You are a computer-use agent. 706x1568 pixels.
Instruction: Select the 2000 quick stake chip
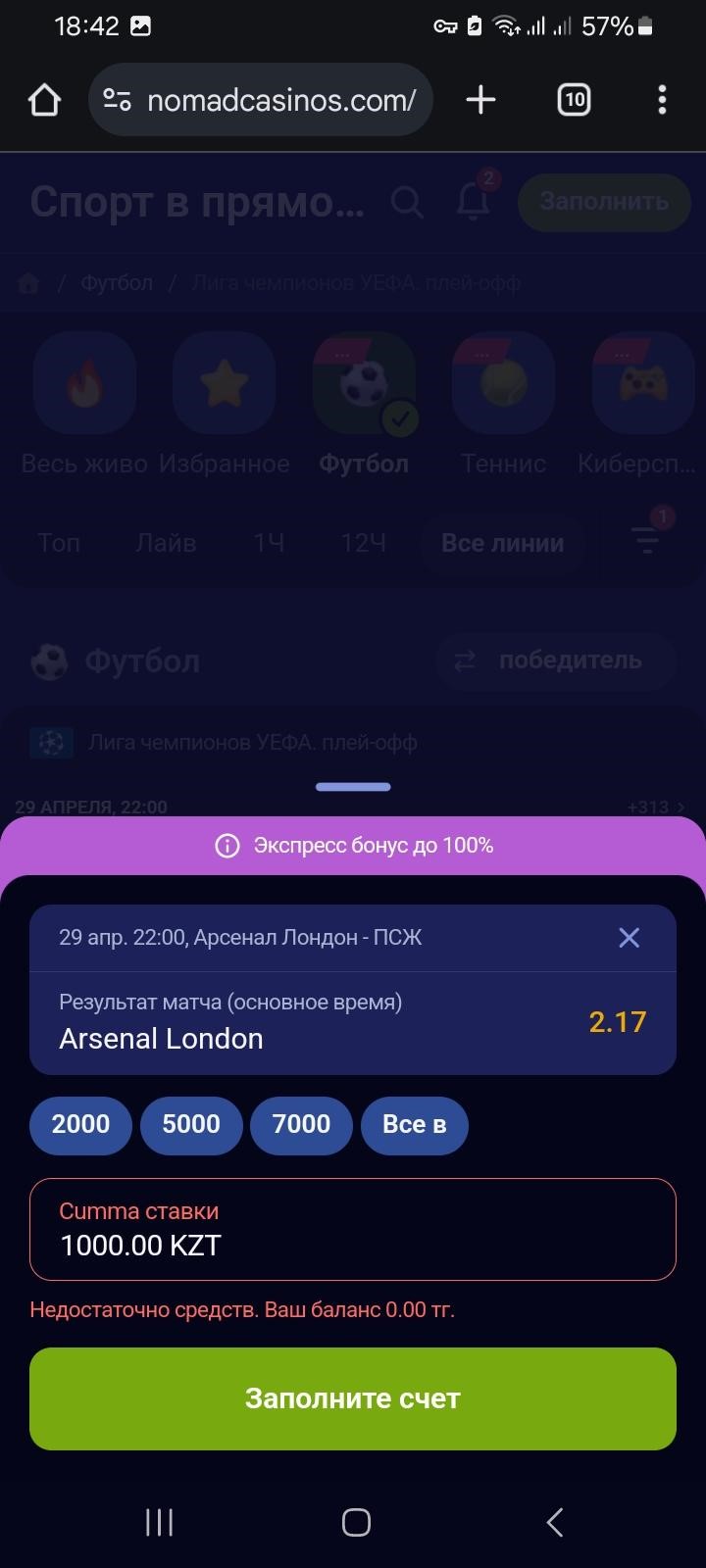(80, 1124)
